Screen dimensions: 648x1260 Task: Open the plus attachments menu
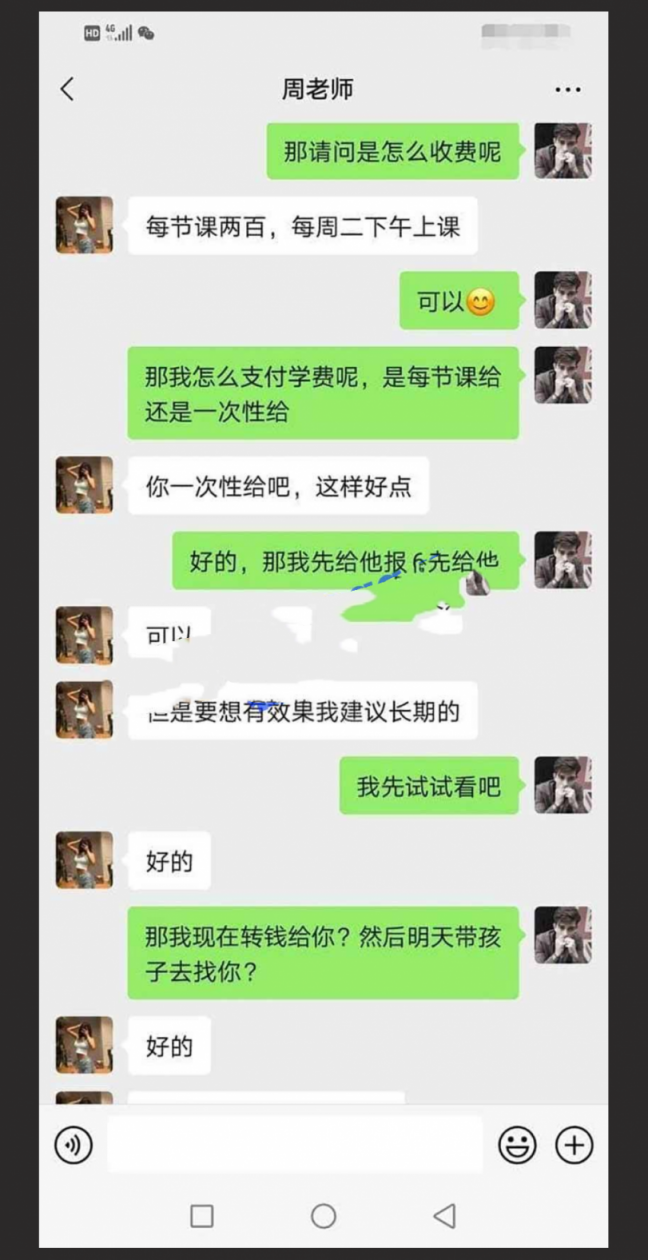[x=574, y=1145]
